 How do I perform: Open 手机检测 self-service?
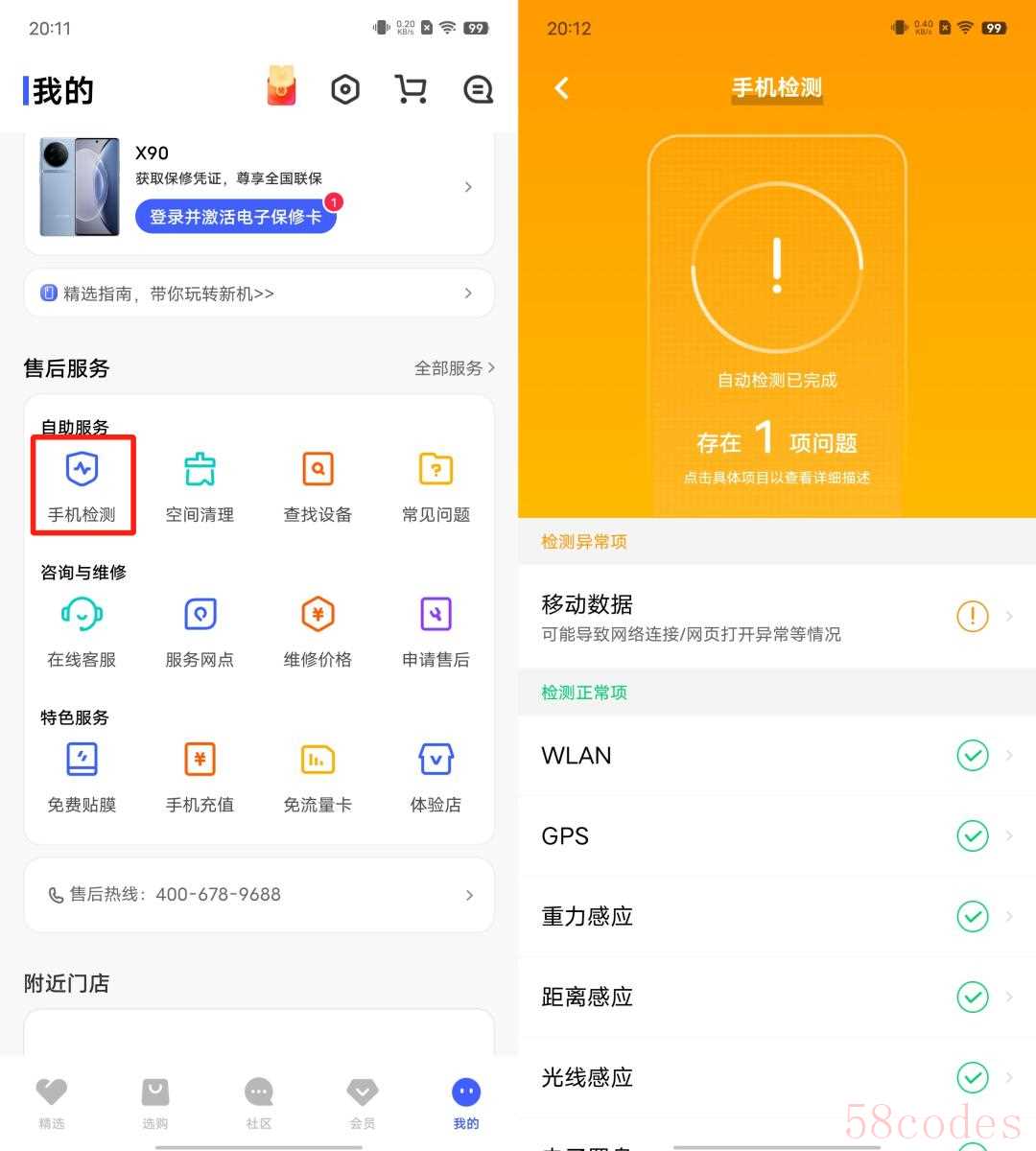point(82,484)
